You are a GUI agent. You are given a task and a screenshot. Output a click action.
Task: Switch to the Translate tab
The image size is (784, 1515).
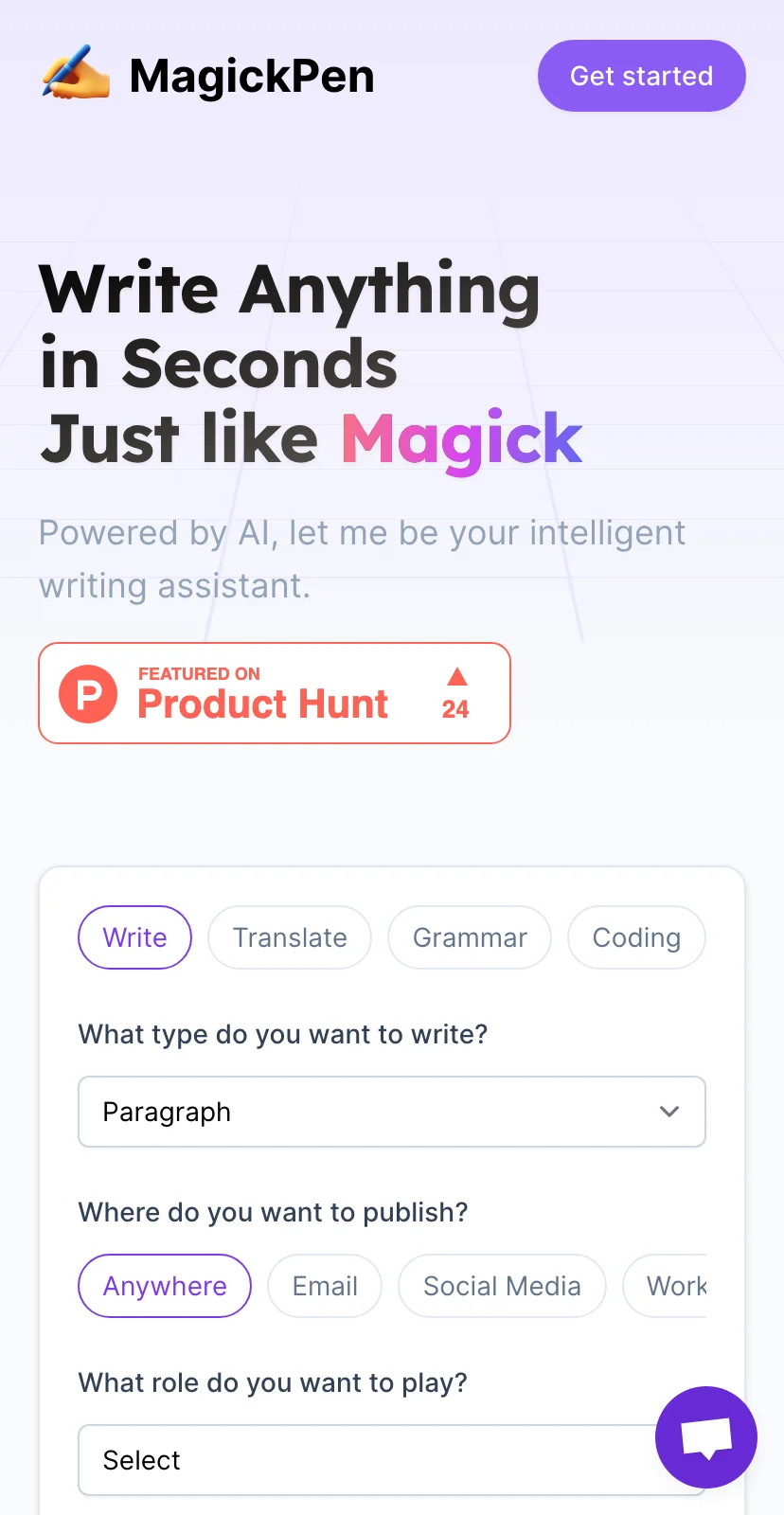[290, 937]
